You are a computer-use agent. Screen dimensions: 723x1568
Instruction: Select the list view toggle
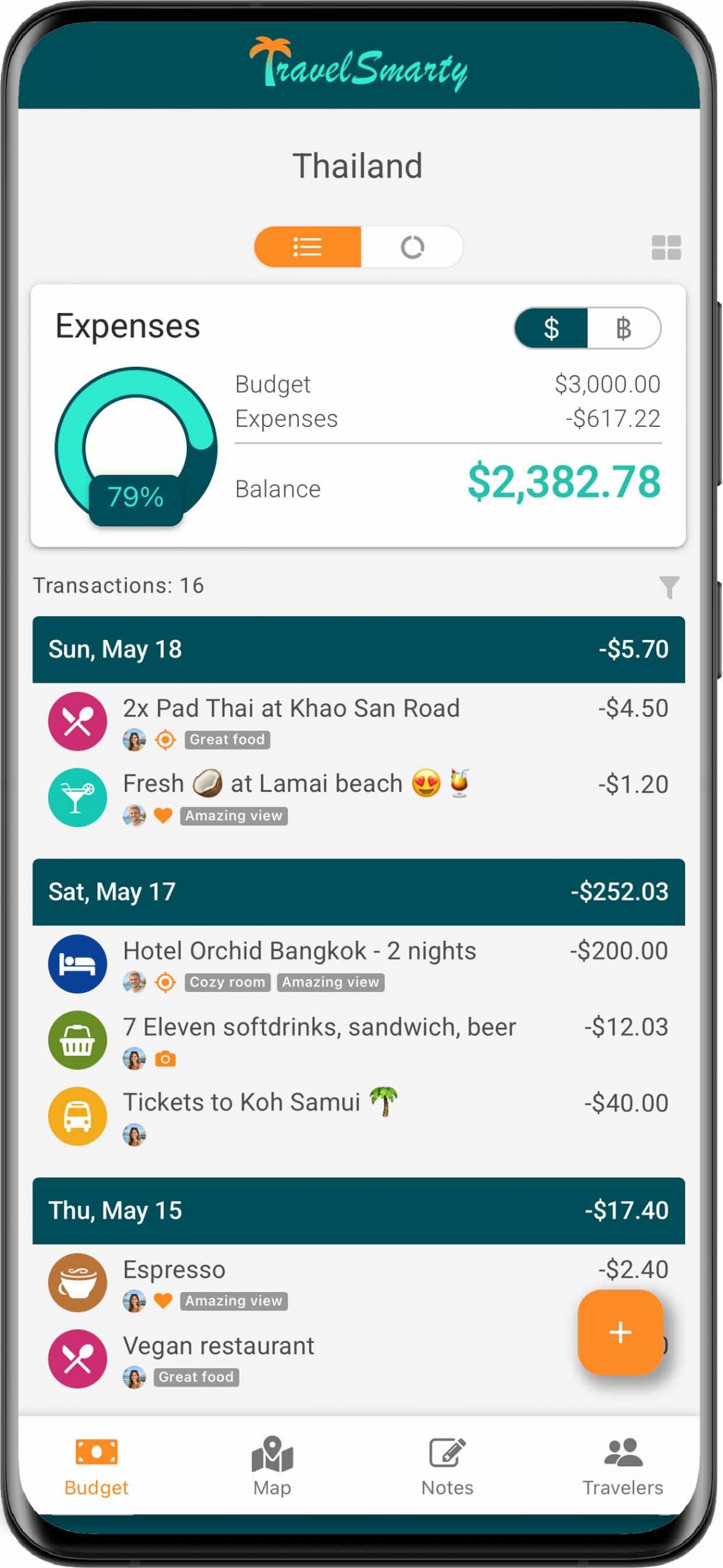pyautogui.click(x=307, y=247)
